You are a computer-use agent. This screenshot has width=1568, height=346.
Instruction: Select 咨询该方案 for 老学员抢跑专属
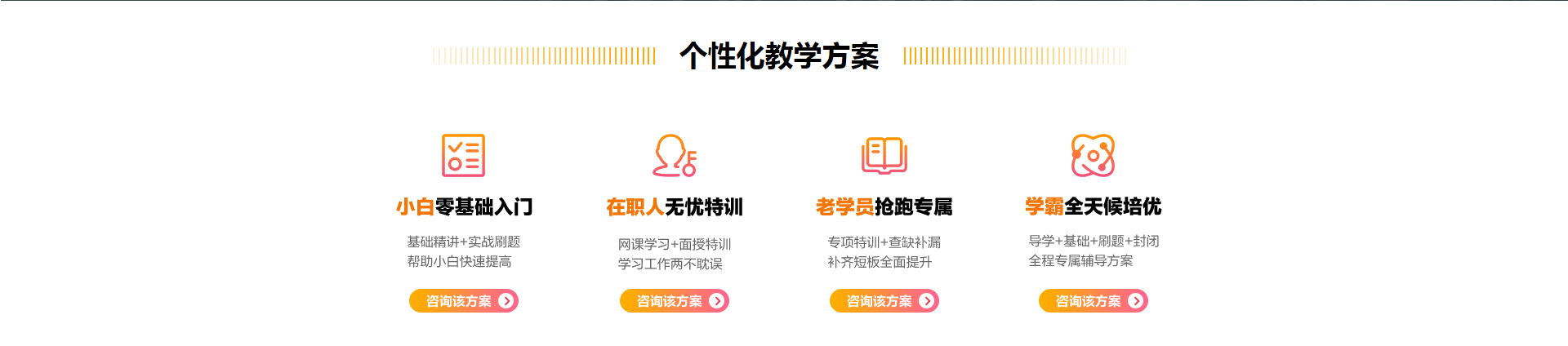pos(884,301)
